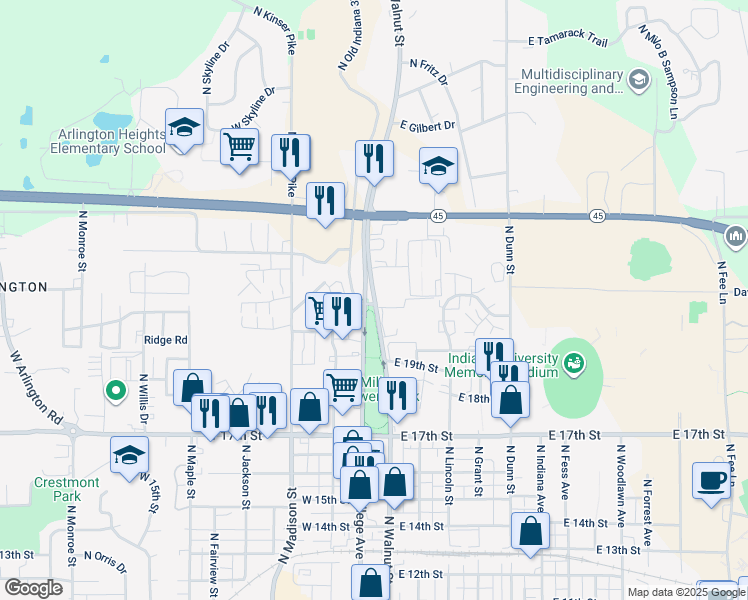Tap the school marker below E Gilbert Dr

click(x=438, y=166)
